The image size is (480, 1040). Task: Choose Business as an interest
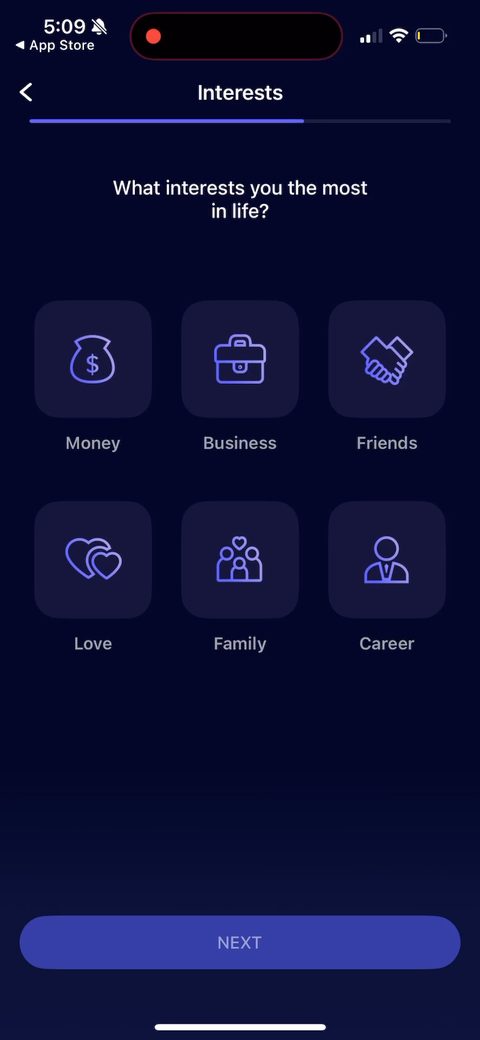pos(240,359)
